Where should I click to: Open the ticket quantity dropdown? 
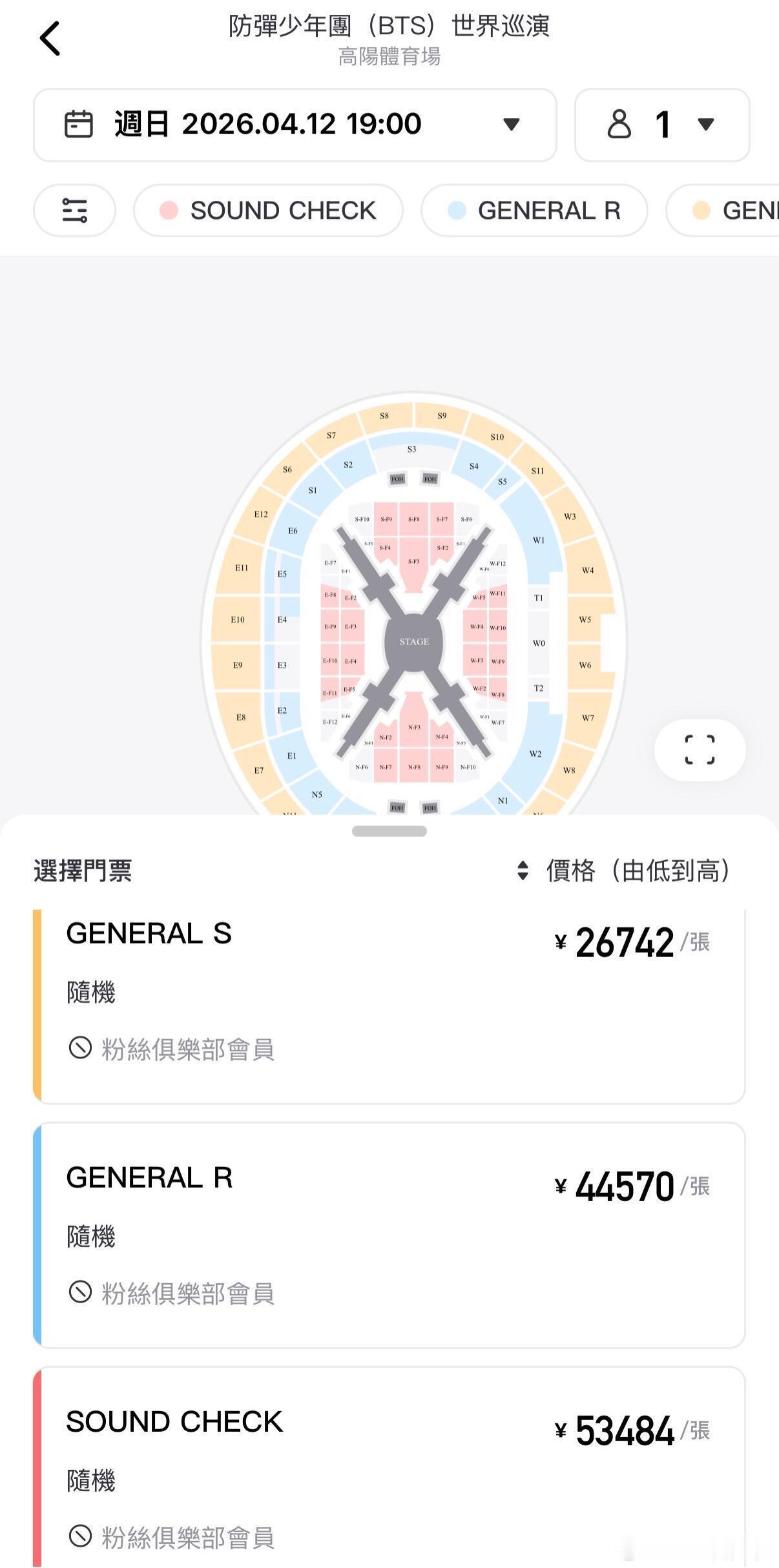(707, 125)
